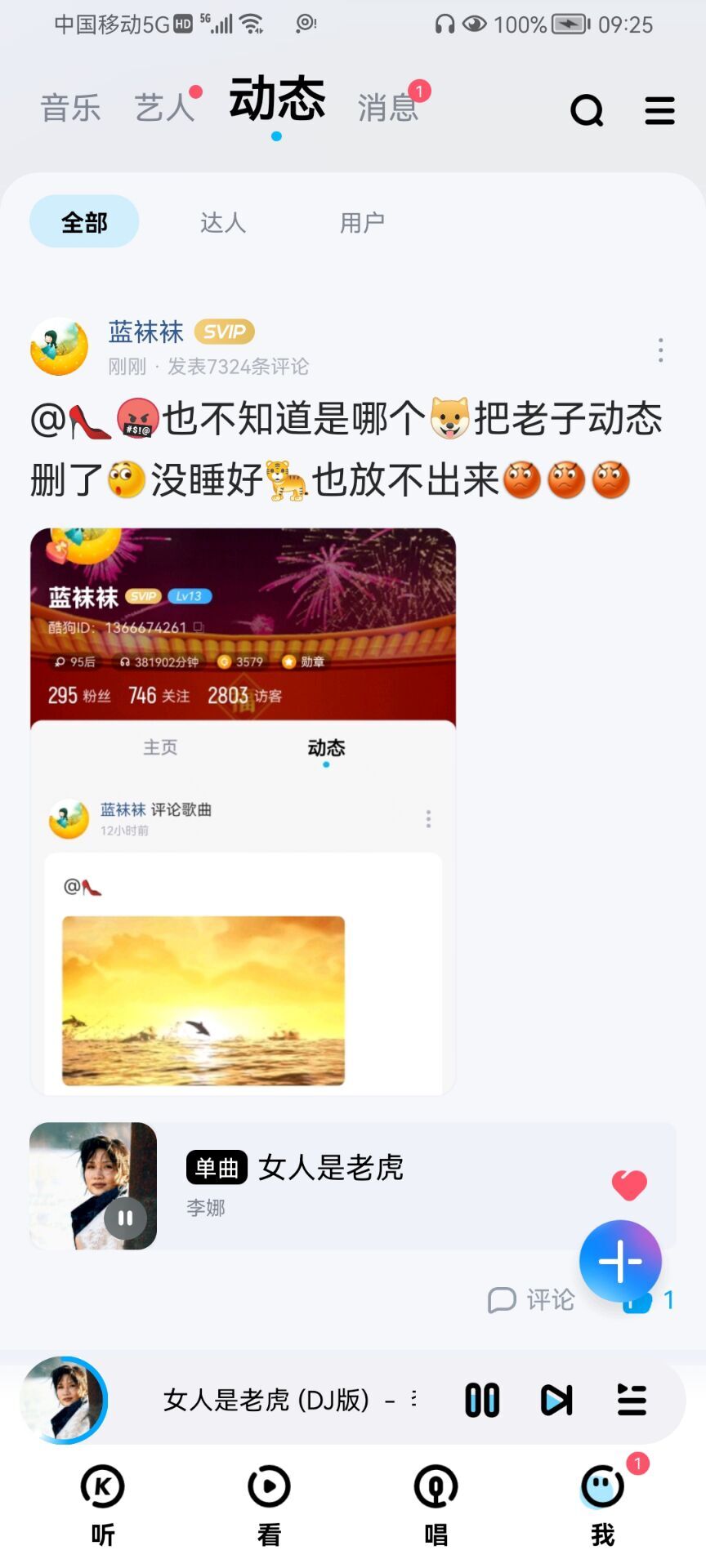View the post's screenshot image
This screenshot has height=1568, width=706.
(243, 811)
